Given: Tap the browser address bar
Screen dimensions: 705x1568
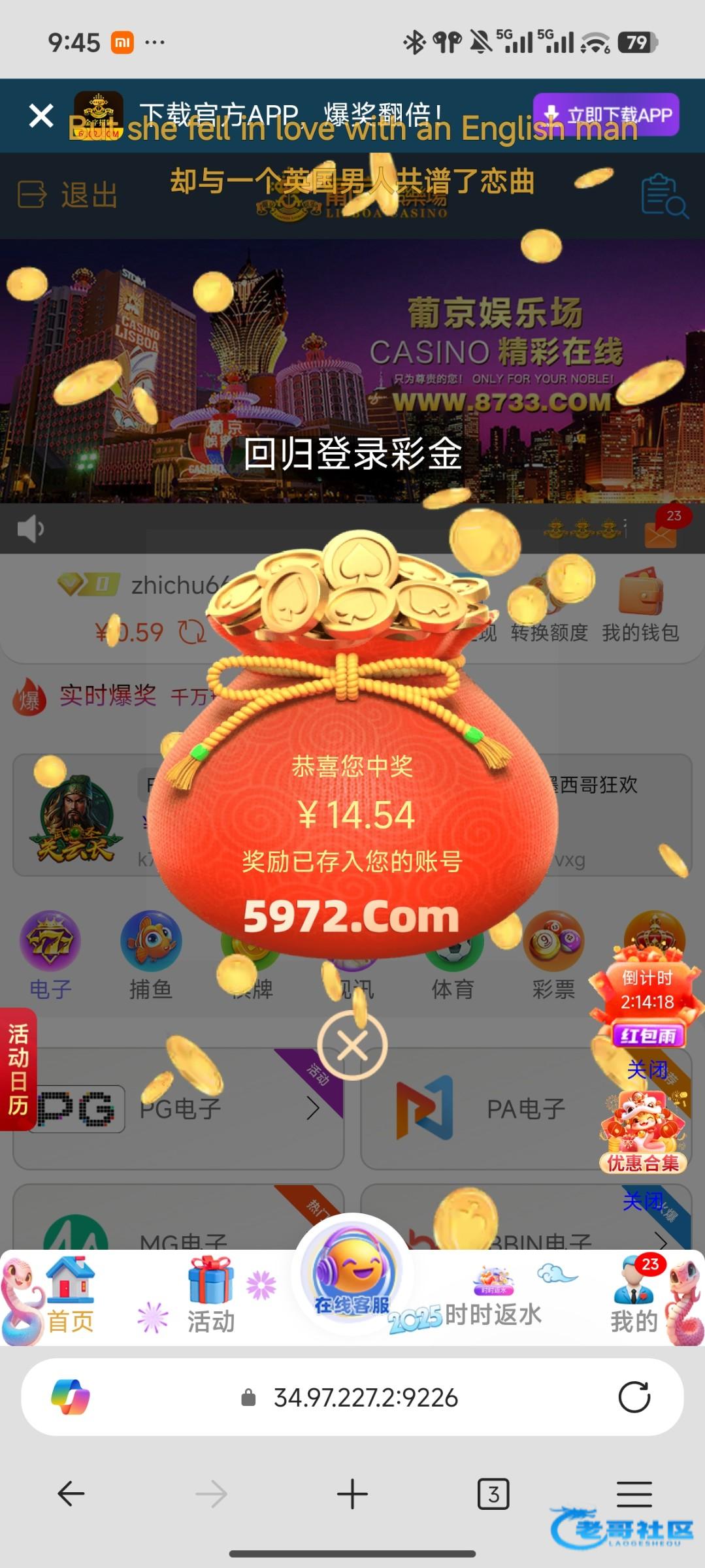Looking at the screenshot, I should tap(365, 1397).
